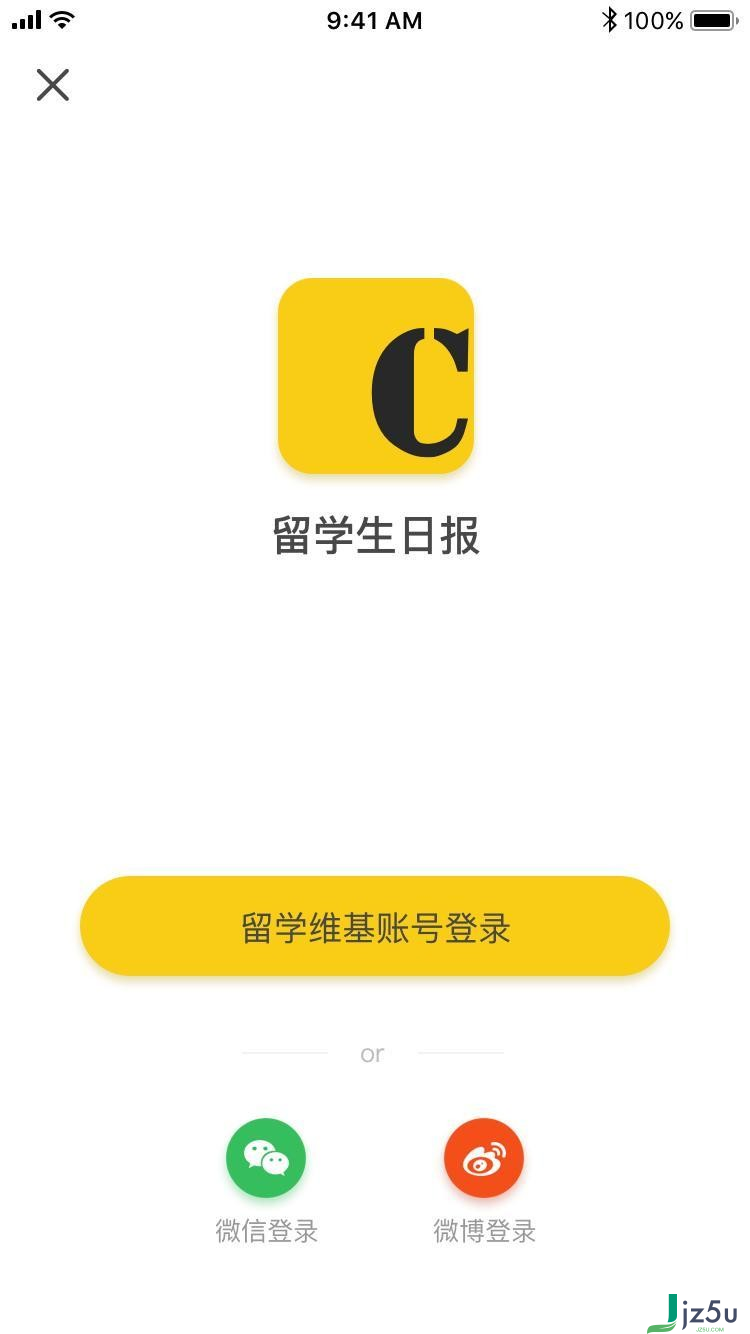This screenshot has height=1334, width=750.
Task: Tap the Bluetooth icon in status bar
Action: (x=610, y=19)
